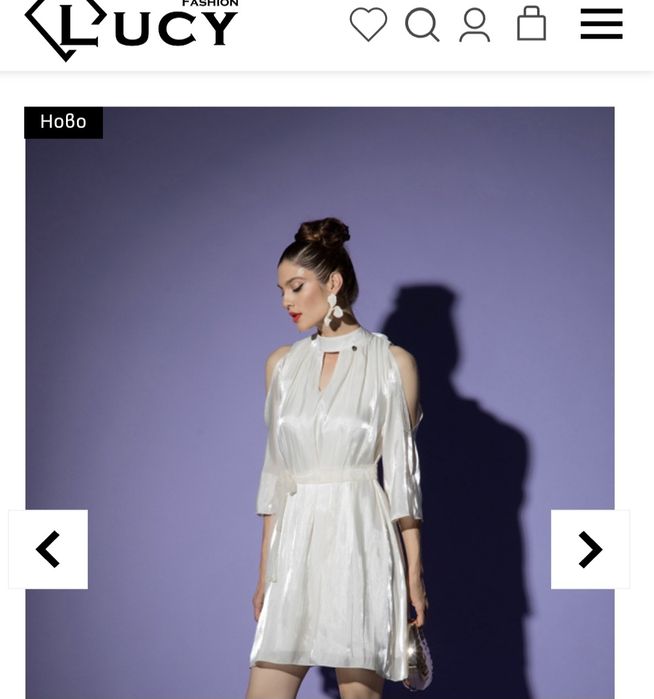Screen dimensions: 654x699
Task: Open the wishlist heart icon
Action: (368, 25)
